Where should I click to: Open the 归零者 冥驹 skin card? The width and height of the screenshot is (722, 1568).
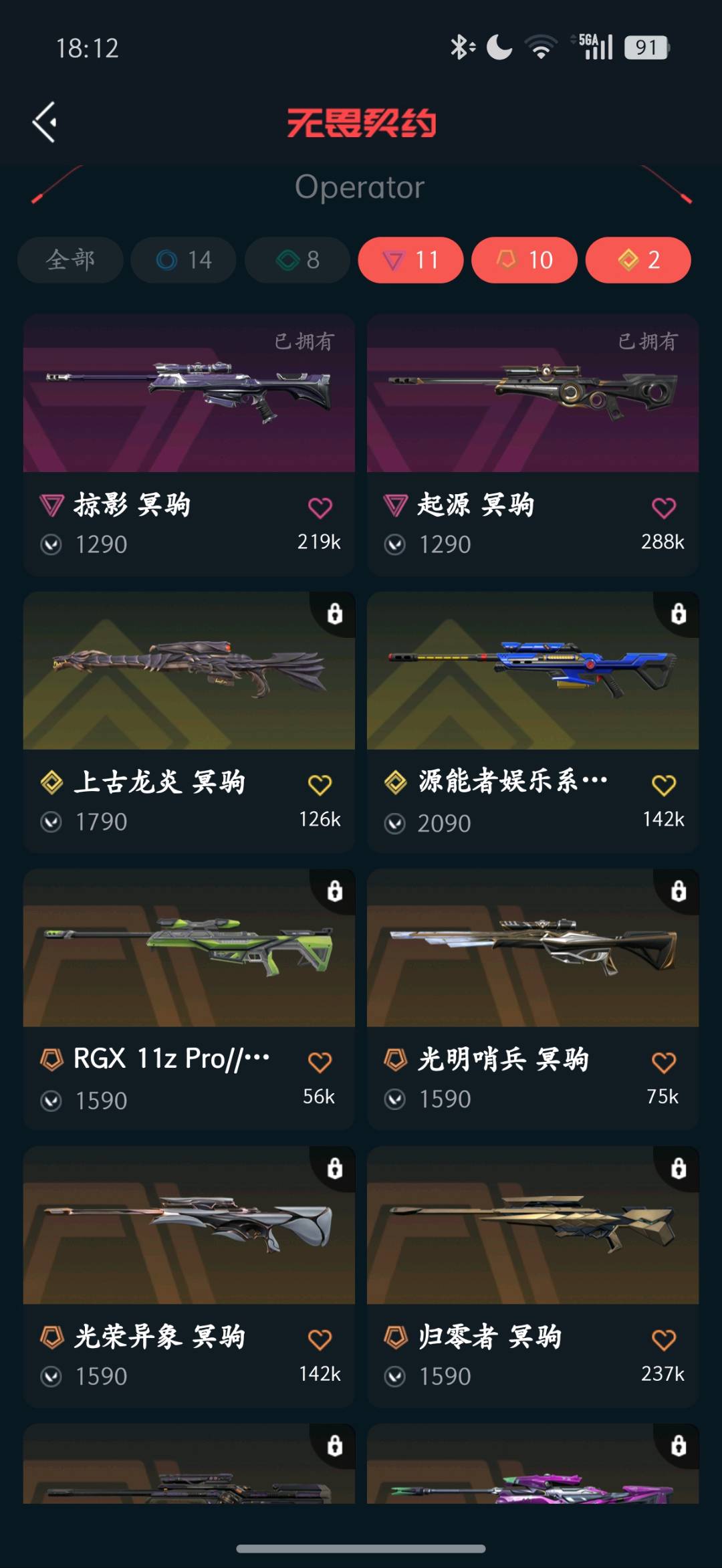coord(532,1226)
